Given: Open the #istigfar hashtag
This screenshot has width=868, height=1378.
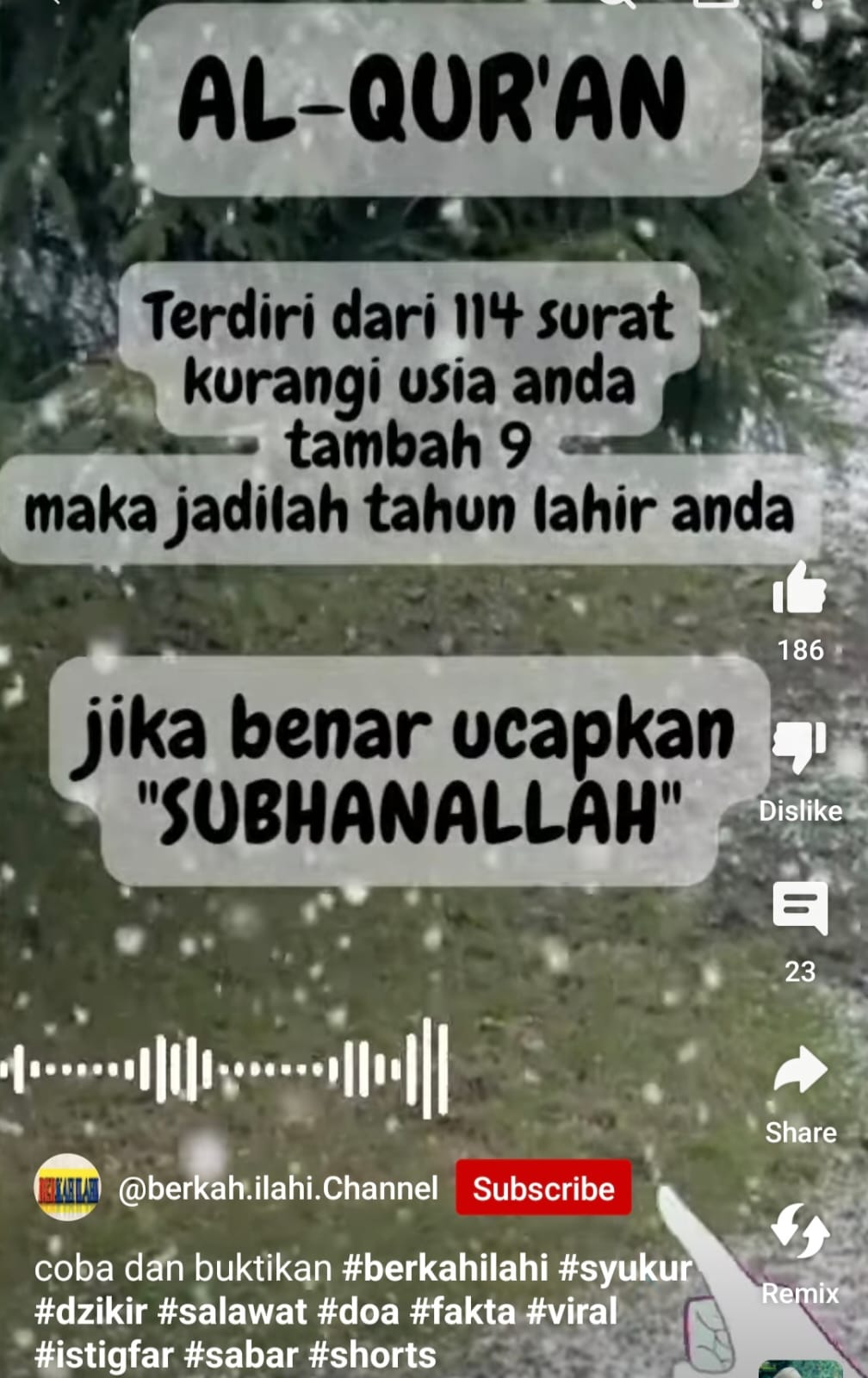Looking at the screenshot, I should 103,1356.
